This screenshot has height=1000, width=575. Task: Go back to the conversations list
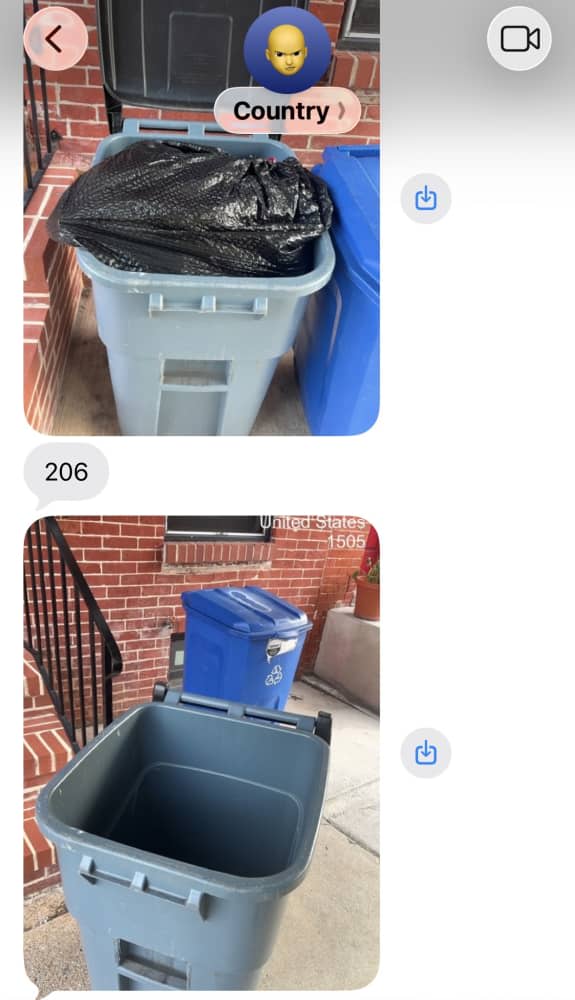click(55, 39)
